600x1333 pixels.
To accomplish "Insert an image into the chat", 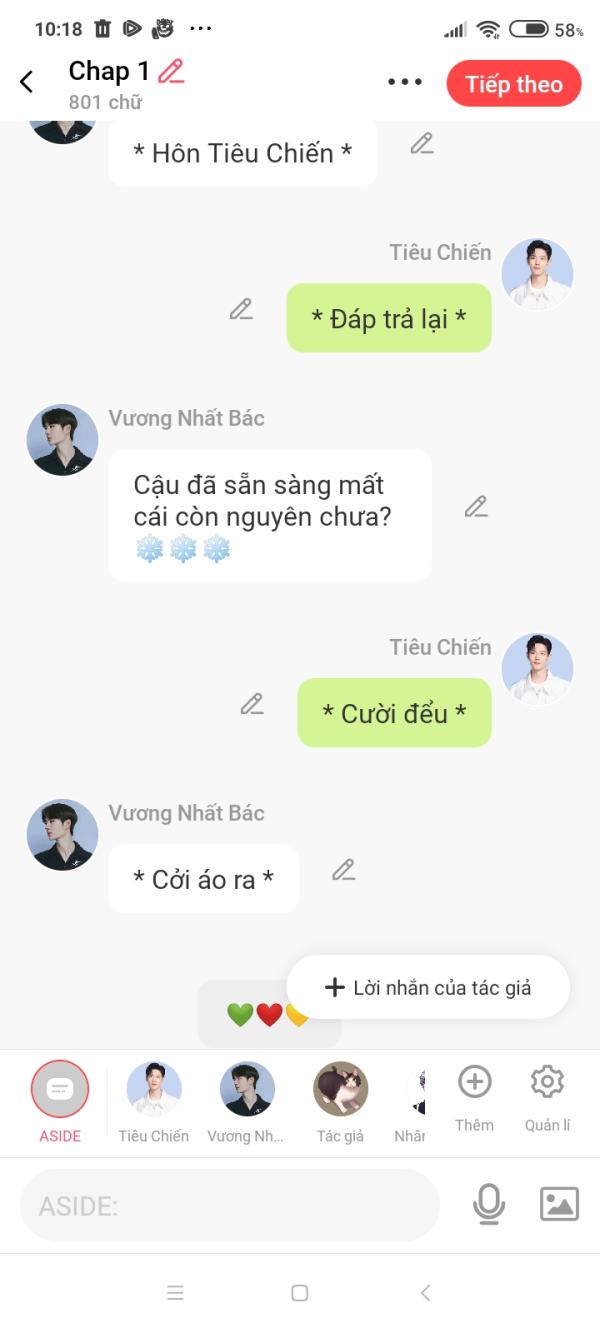I will [x=559, y=1204].
